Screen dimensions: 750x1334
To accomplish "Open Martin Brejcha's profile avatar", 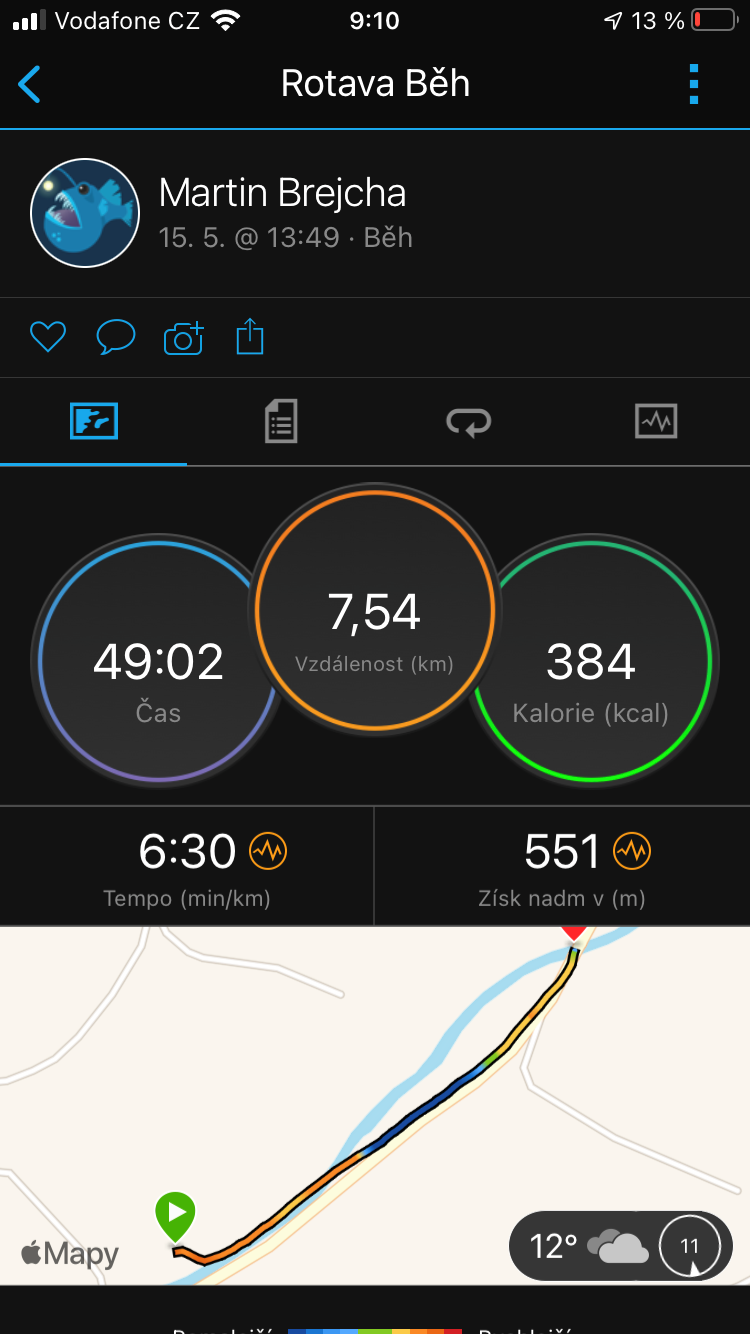I will pyautogui.click(x=85, y=213).
